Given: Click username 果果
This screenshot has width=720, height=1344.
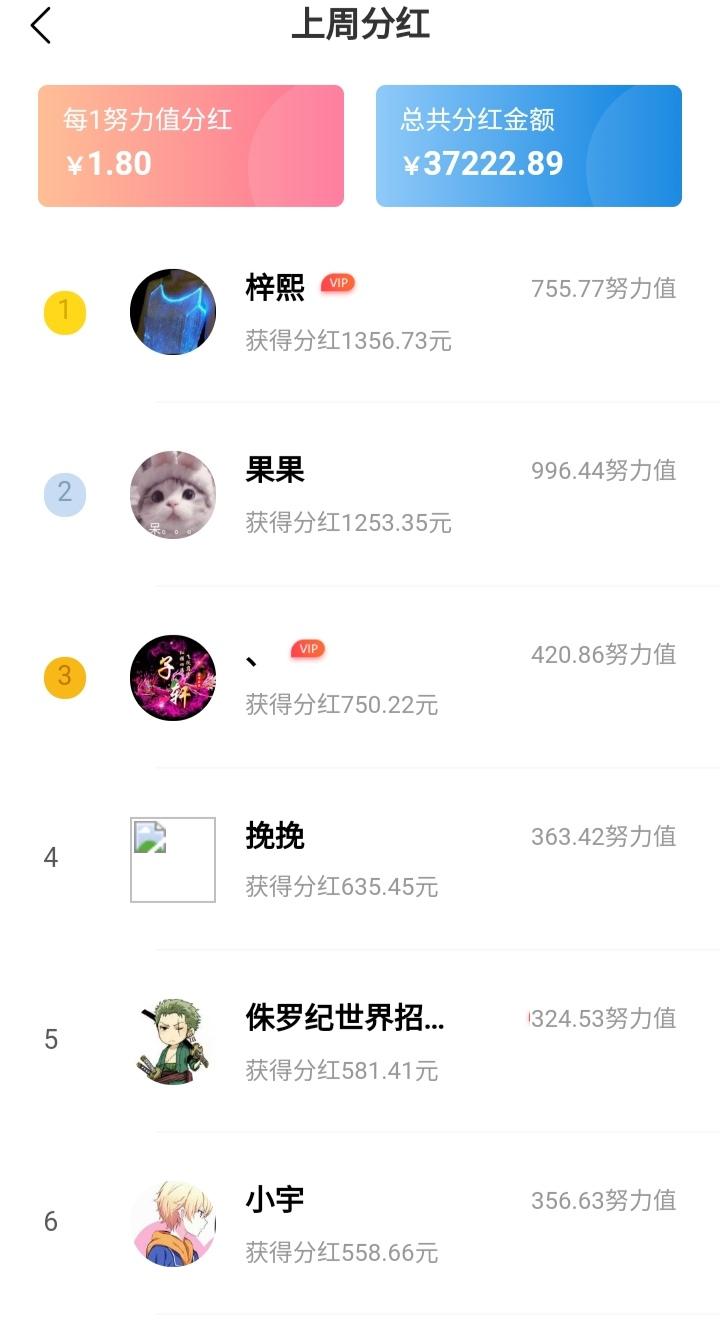Looking at the screenshot, I should (x=277, y=471).
